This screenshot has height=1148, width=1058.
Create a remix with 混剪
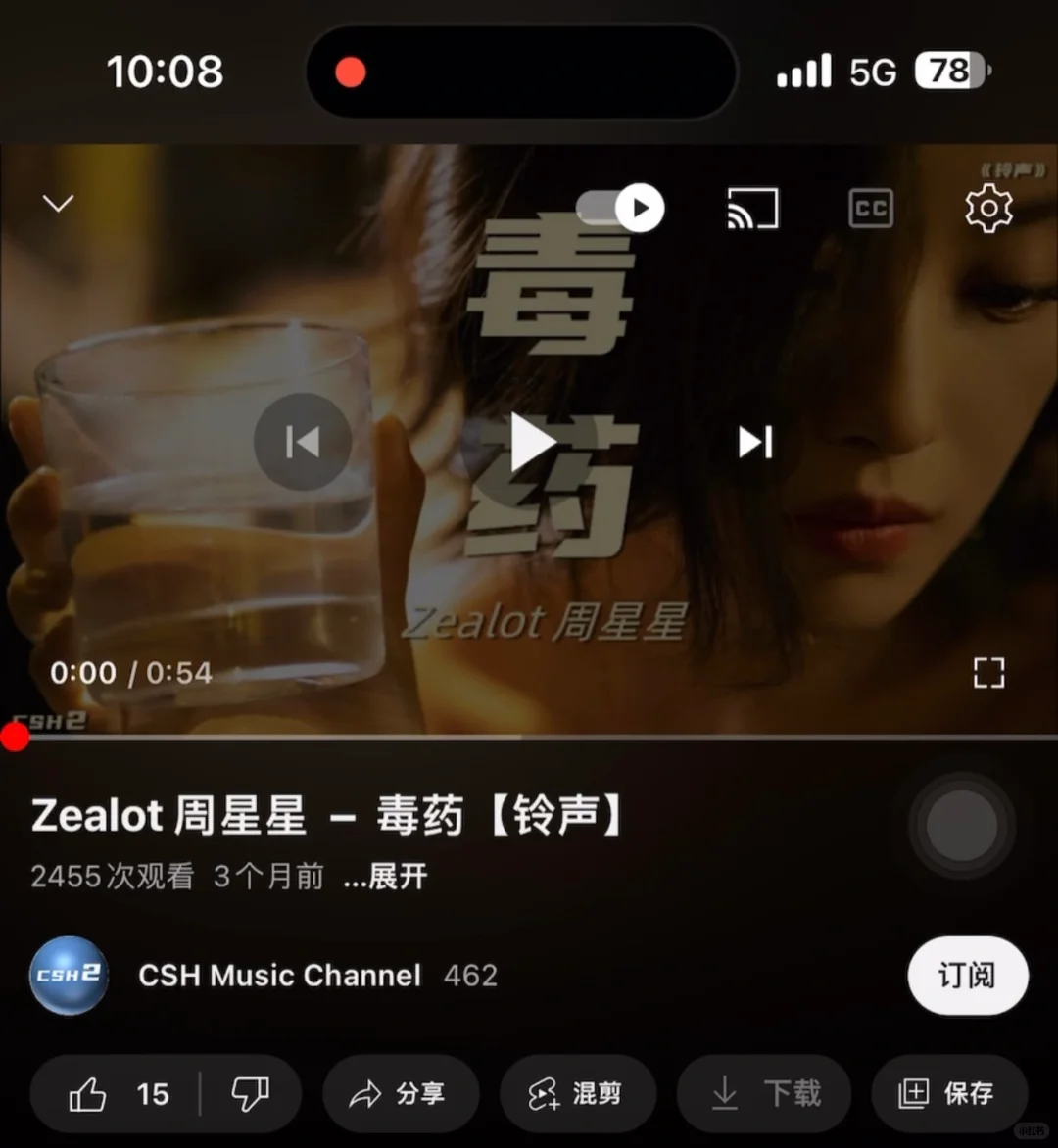[577, 1094]
